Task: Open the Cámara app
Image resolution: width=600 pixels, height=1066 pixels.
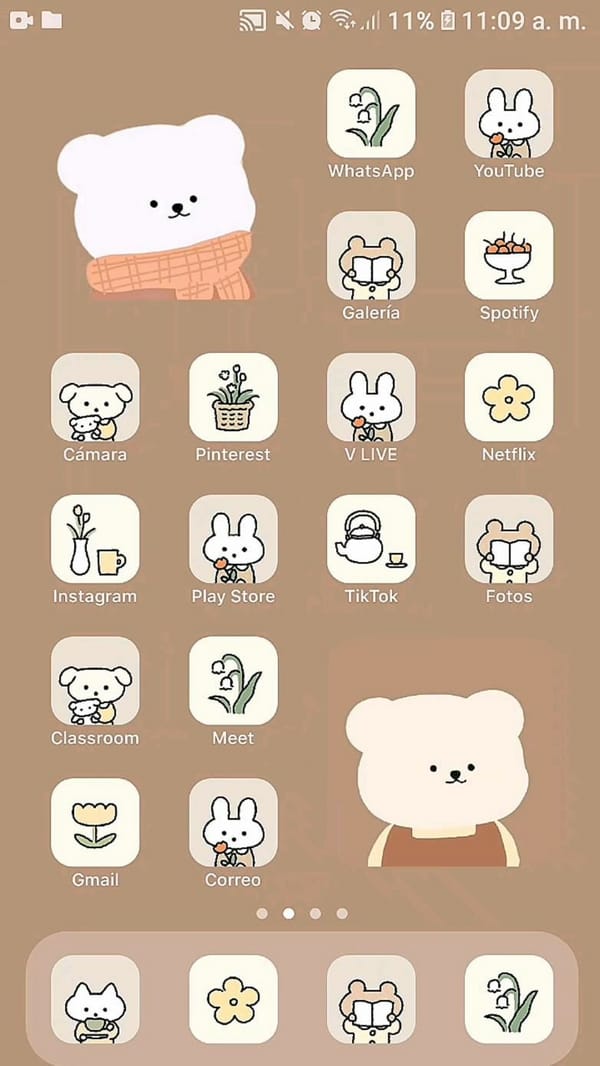Action: [x=95, y=397]
